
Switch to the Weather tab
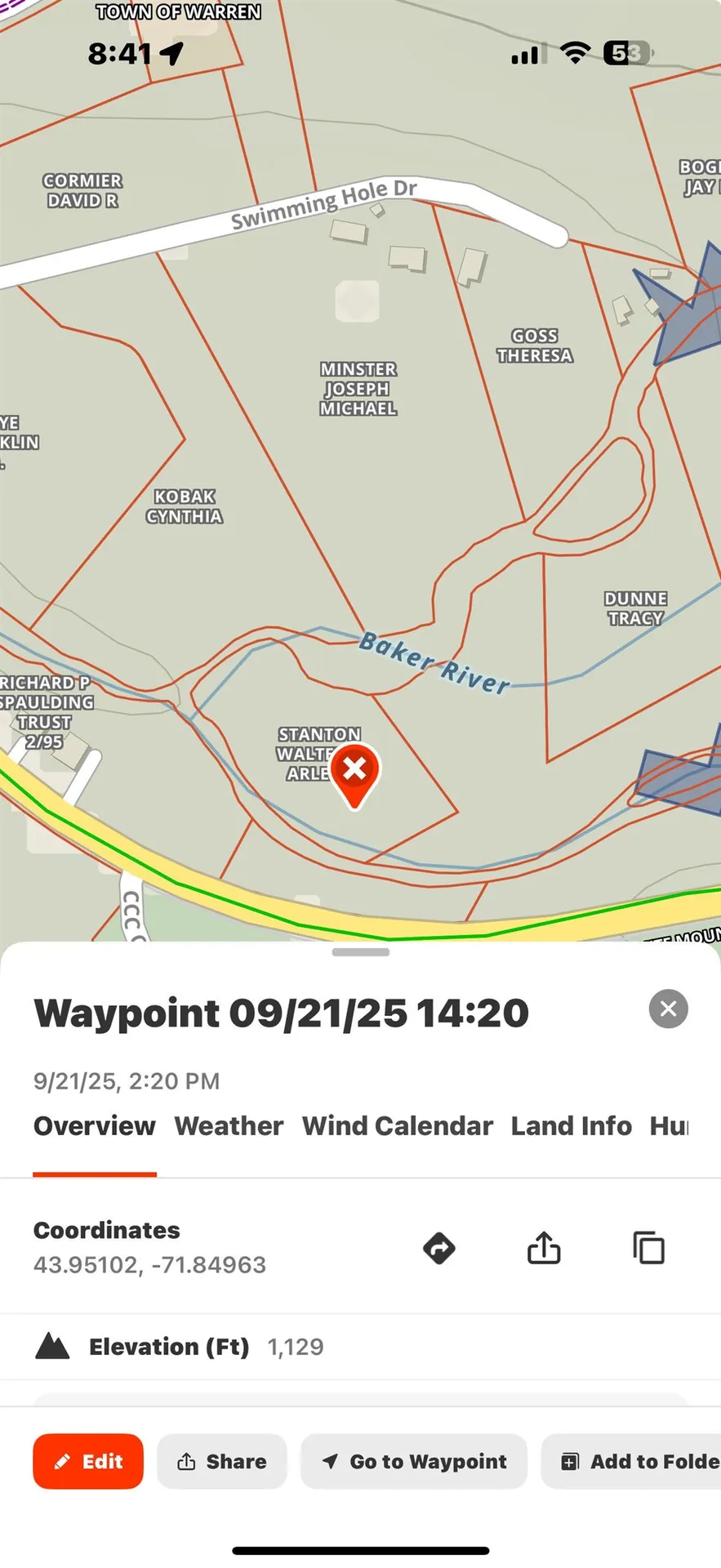(229, 1126)
